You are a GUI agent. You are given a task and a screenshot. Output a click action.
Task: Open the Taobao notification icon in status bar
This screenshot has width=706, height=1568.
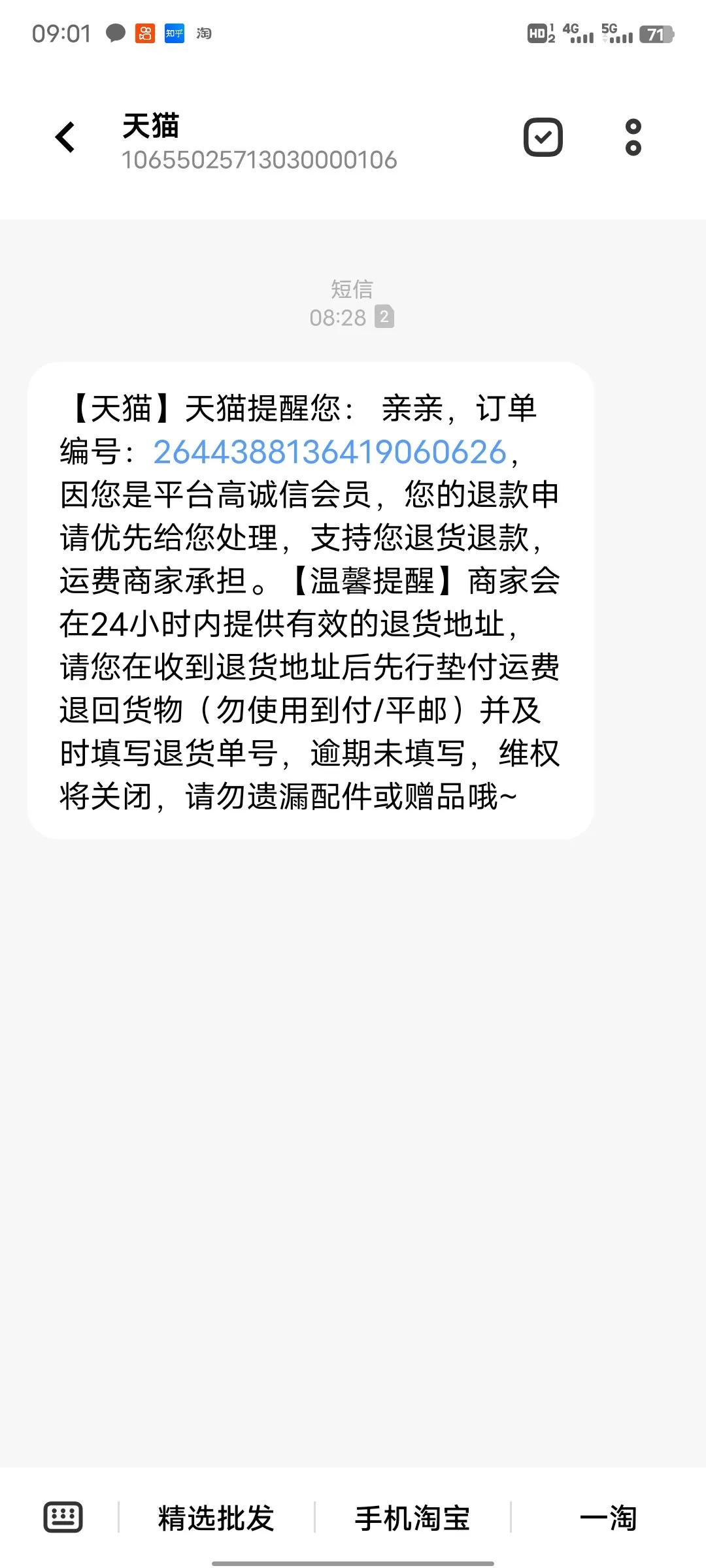pos(203,33)
